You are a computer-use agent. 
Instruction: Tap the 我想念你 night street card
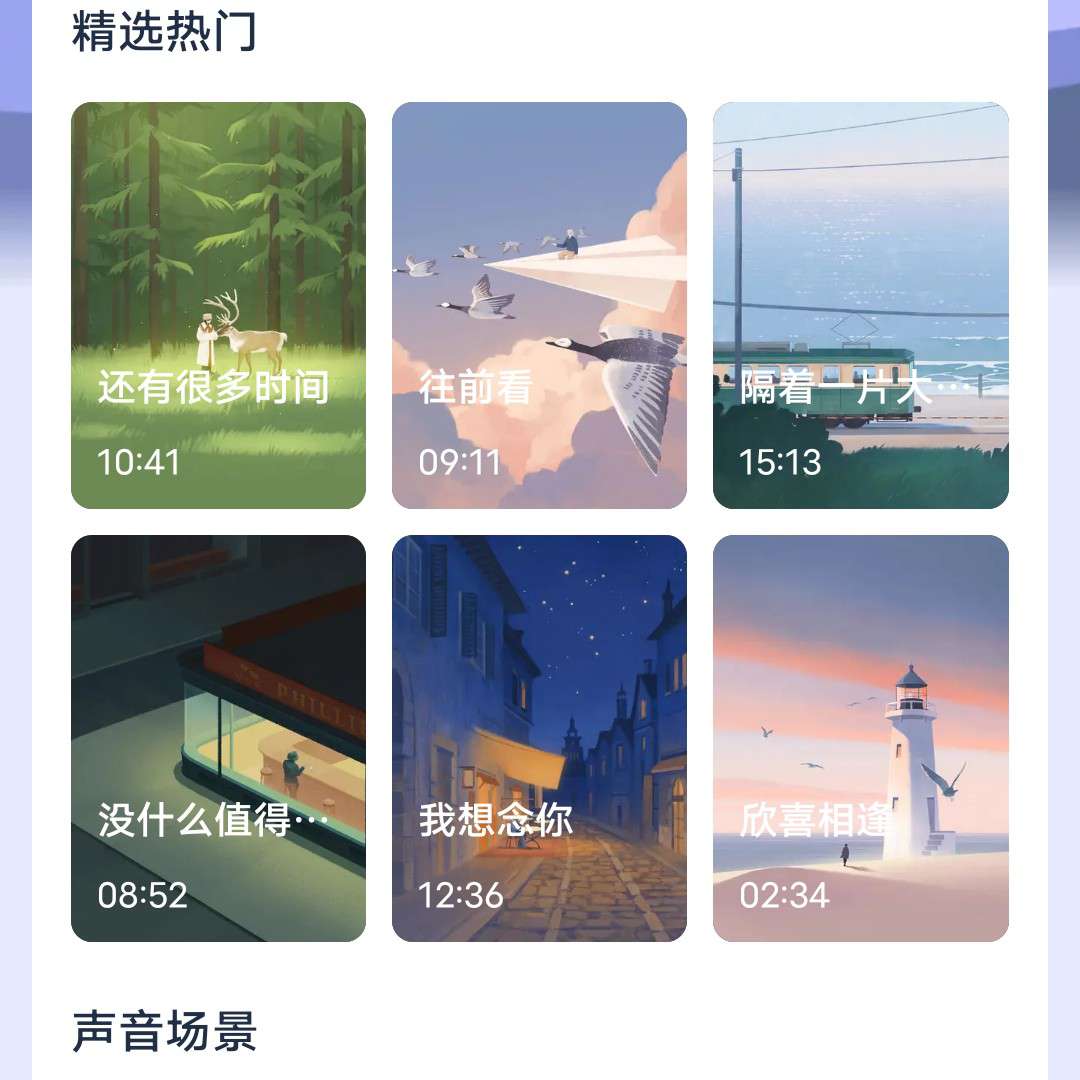[x=539, y=738]
